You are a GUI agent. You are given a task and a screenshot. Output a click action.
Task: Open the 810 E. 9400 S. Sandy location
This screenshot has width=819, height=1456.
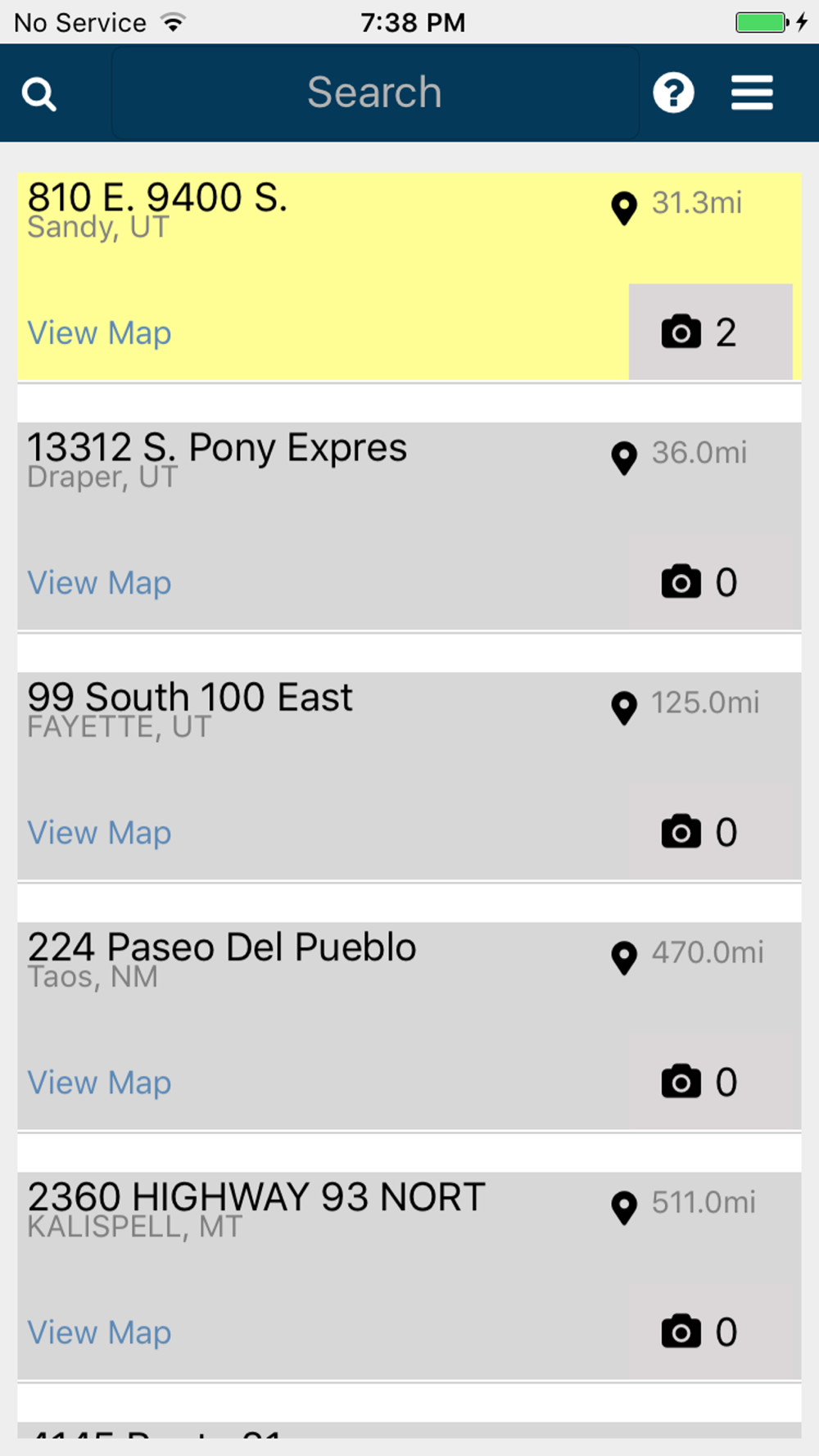point(409,276)
